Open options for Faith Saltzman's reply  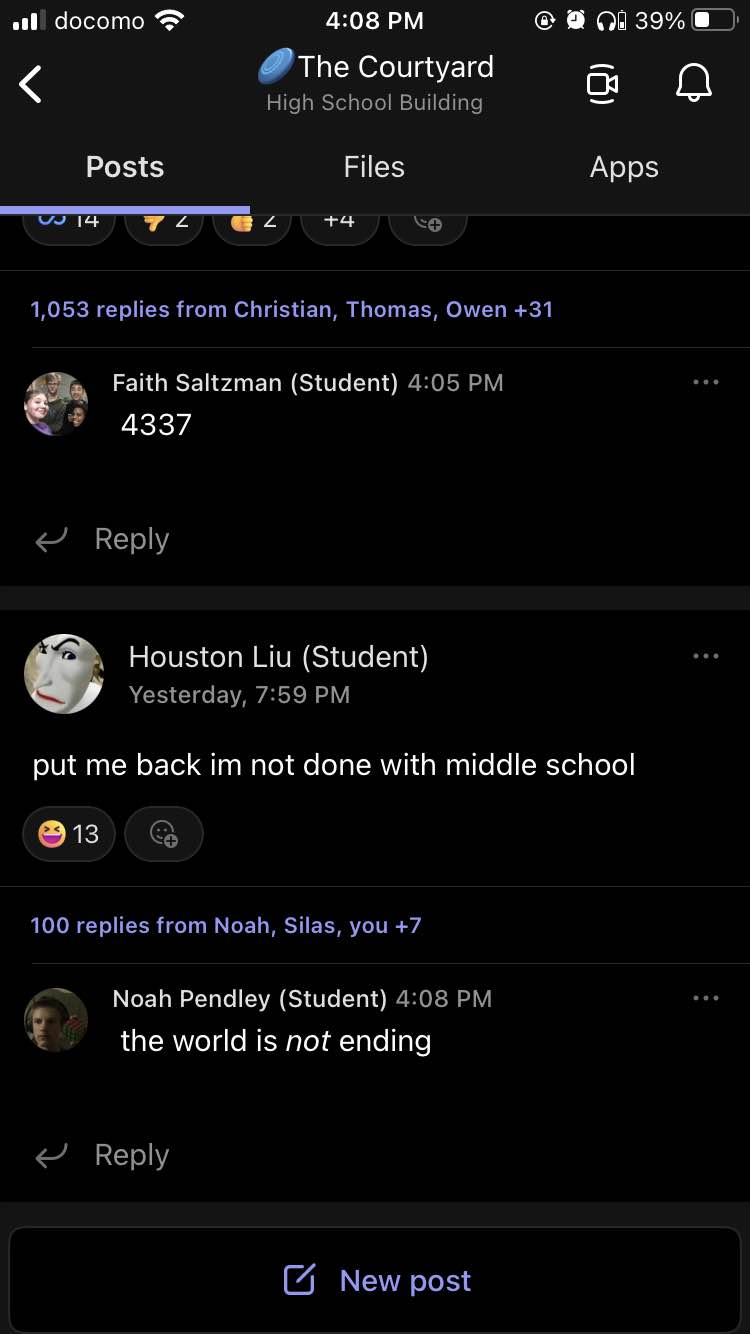705,382
